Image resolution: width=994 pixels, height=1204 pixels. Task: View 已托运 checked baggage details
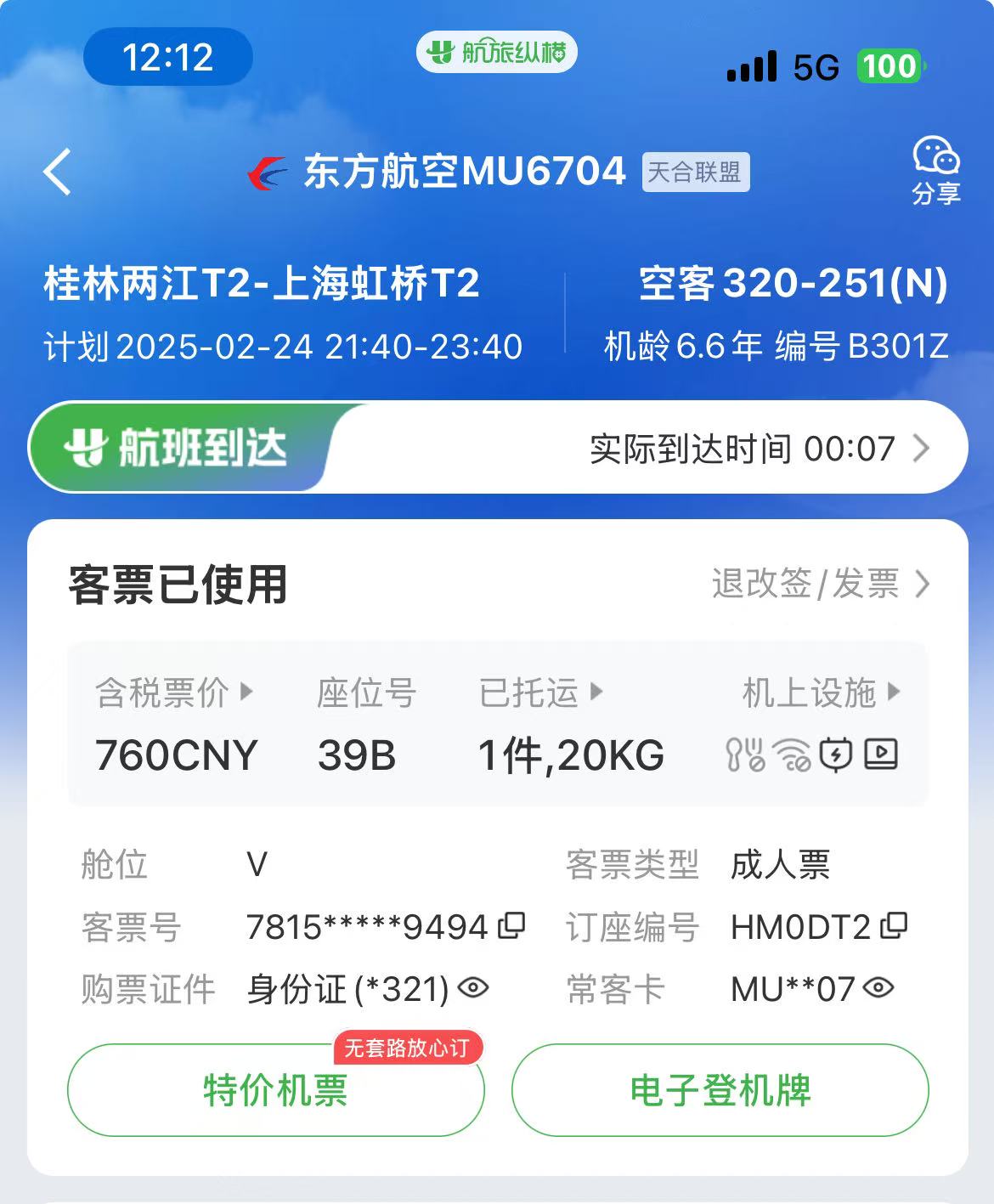tap(541, 692)
